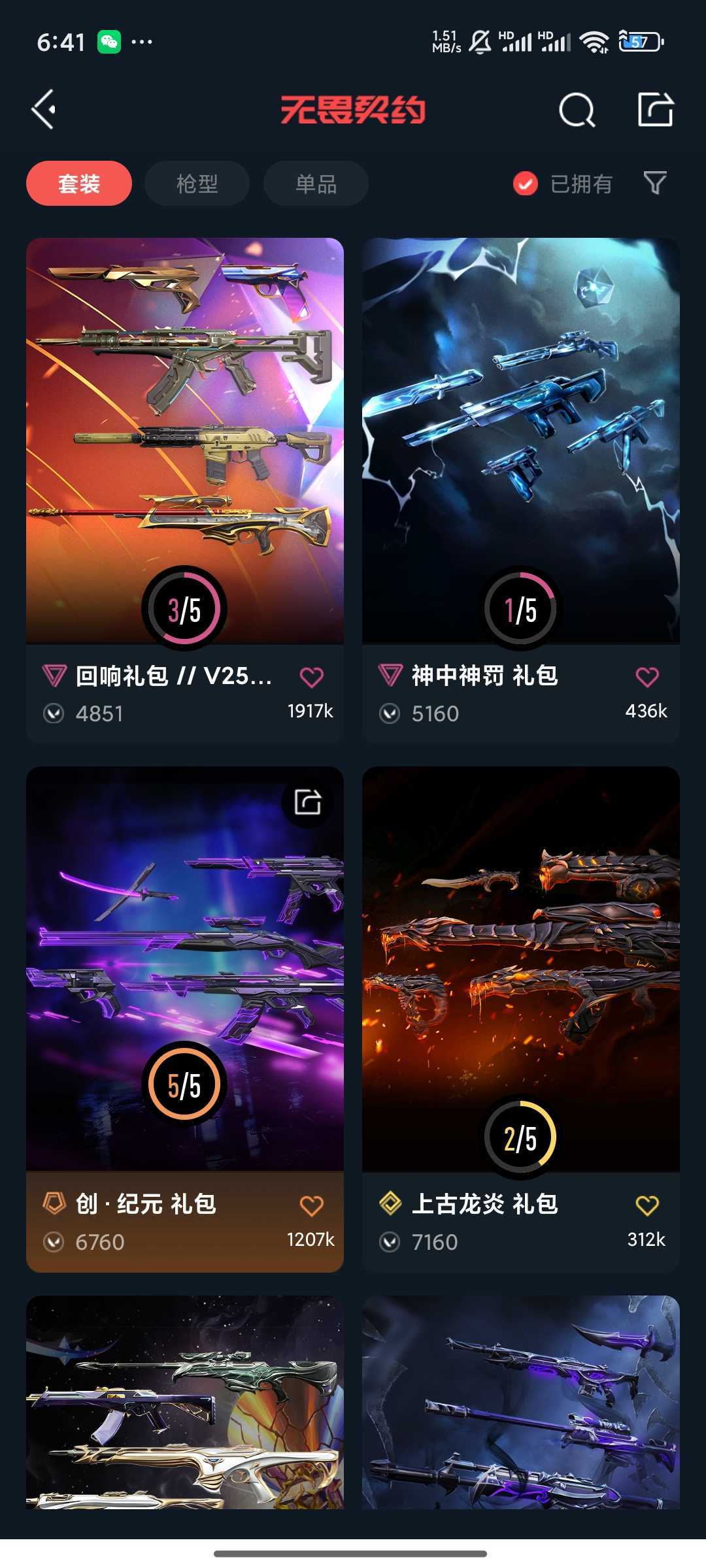706x1568 pixels.
Task: Like the 上古龙炎 礼包 bundle
Action: (x=647, y=1206)
